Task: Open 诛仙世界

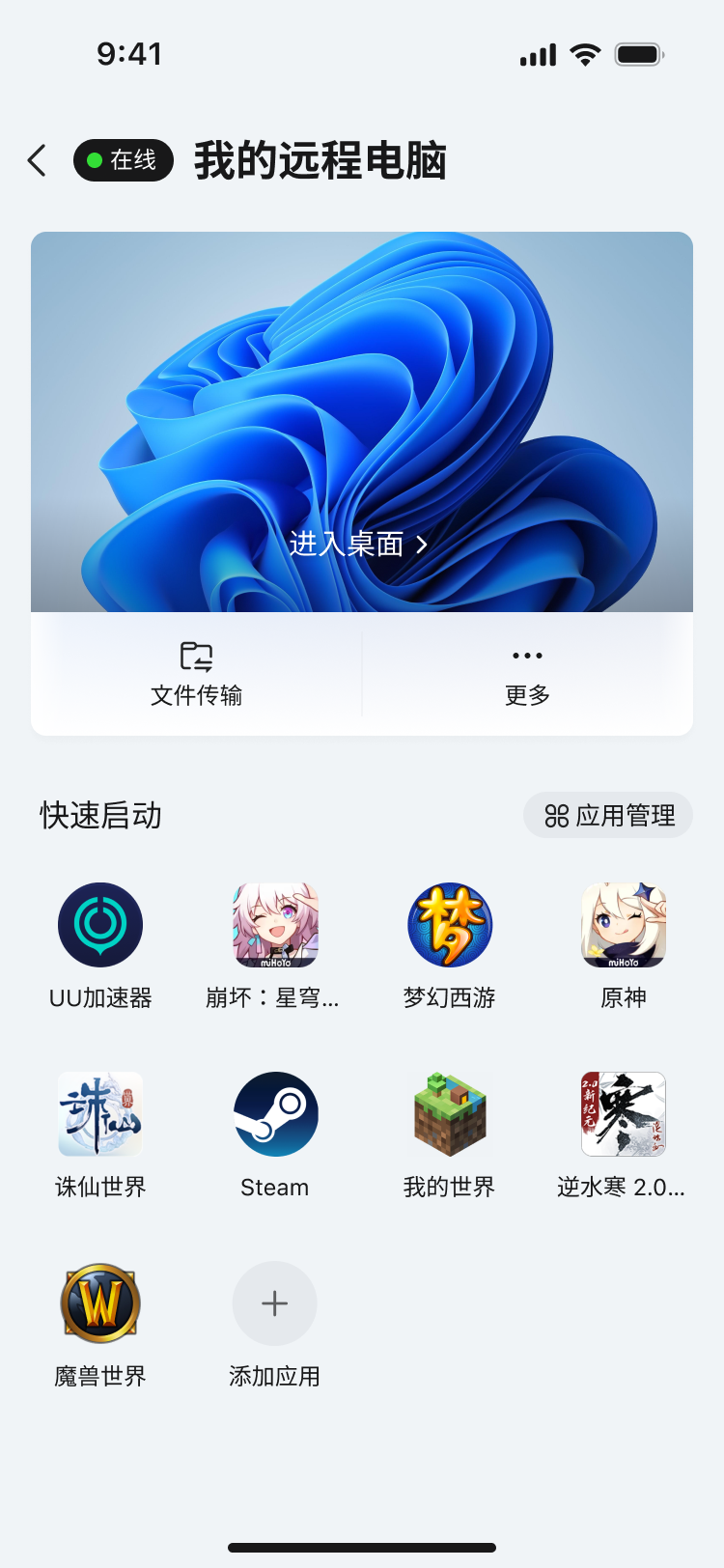Action: tap(100, 1114)
